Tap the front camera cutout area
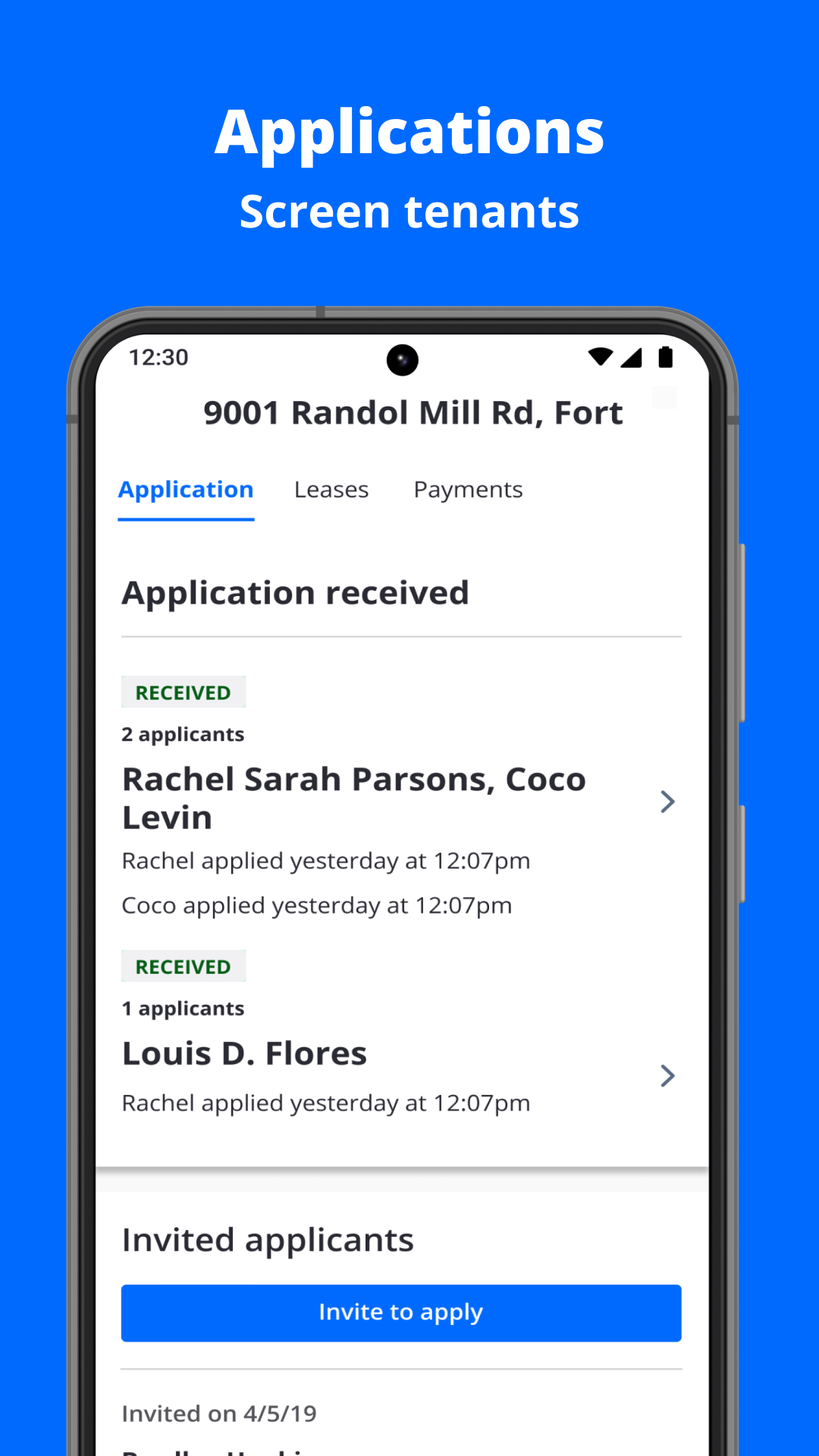Viewport: 819px width, 1456px height. [403, 359]
